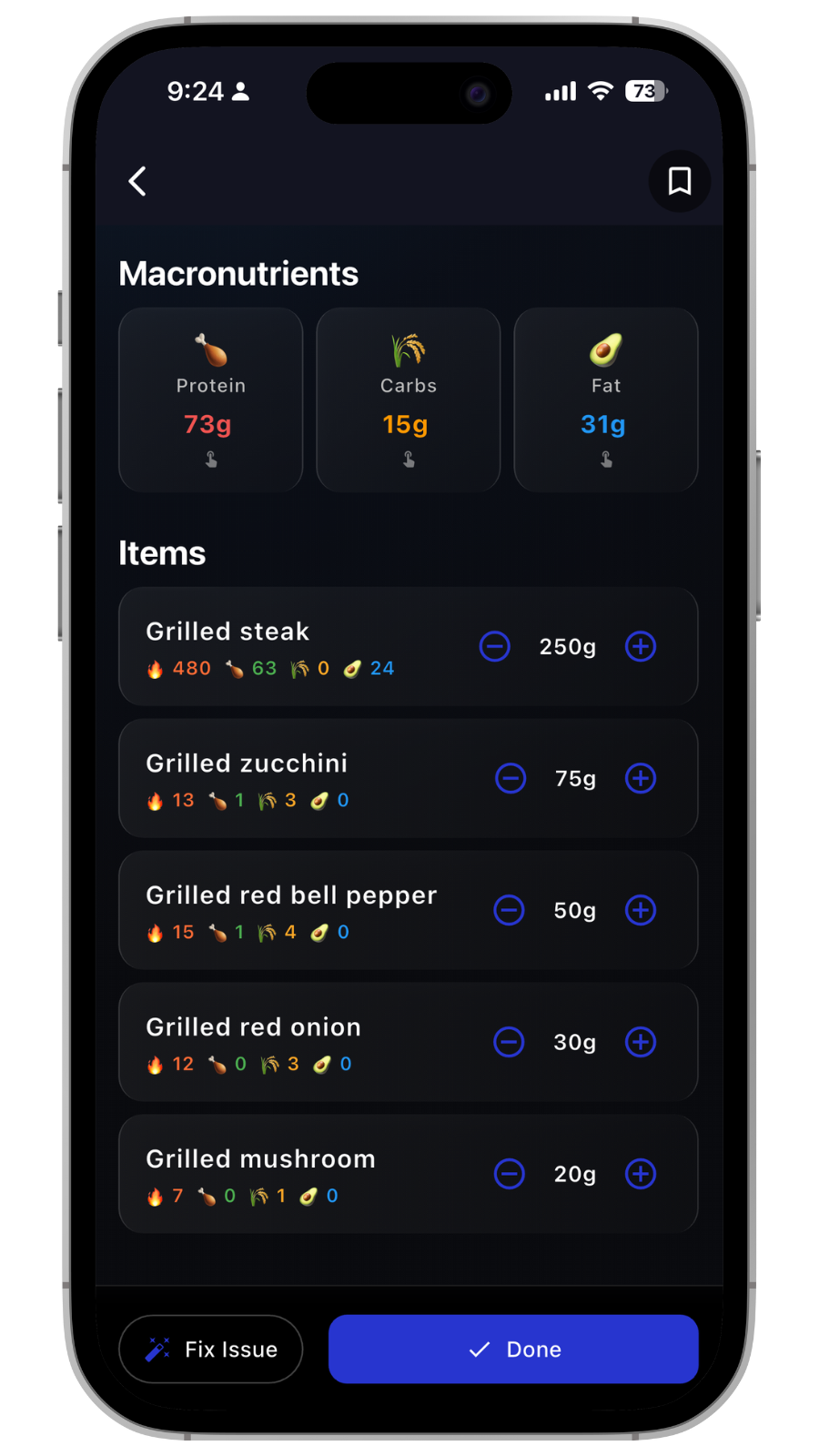Go back using the top arrow
The height and width of the screenshot is (1456, 819).
click(137, 181)
